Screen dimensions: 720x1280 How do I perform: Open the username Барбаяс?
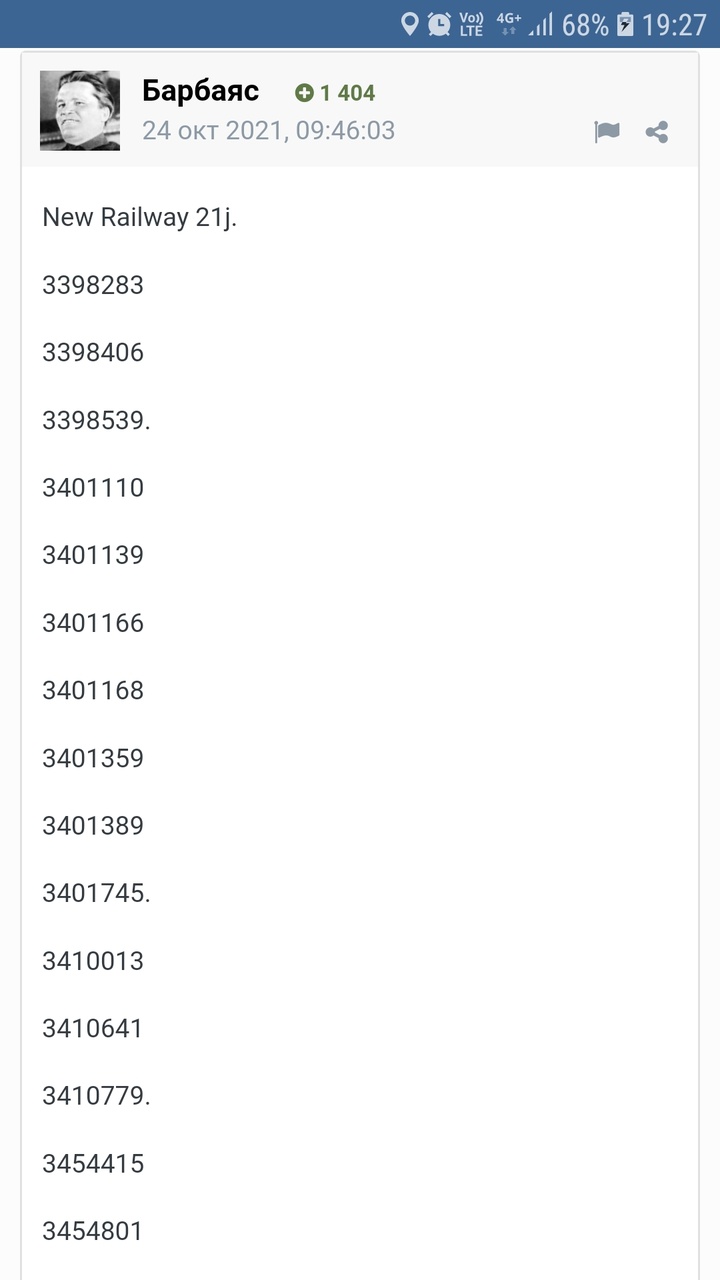(x=200, y=91)
